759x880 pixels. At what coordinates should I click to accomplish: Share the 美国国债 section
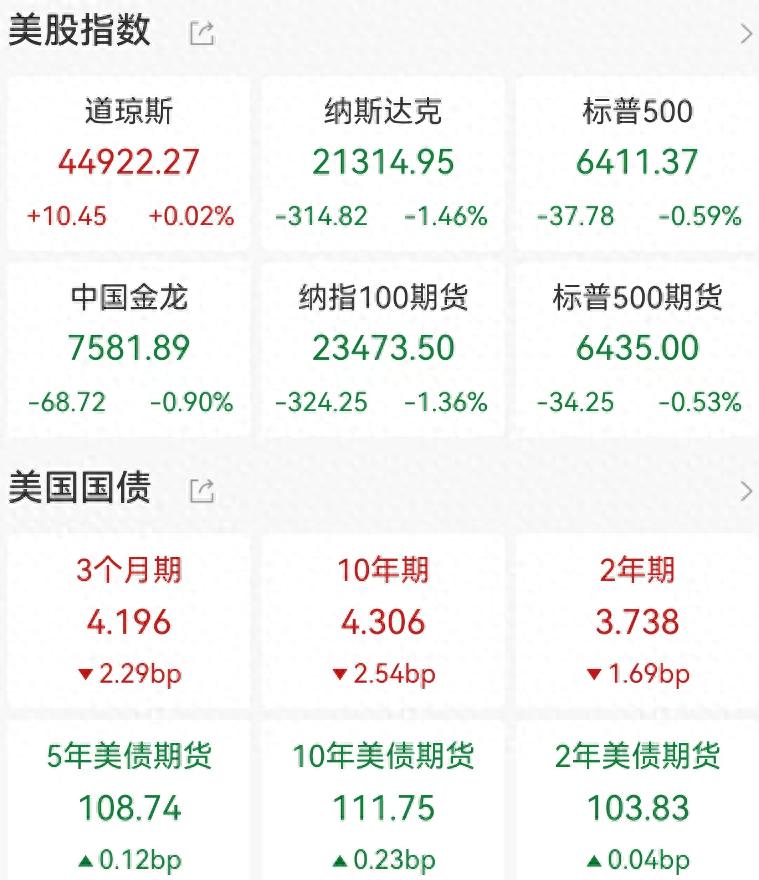click(x=202, y=490)
